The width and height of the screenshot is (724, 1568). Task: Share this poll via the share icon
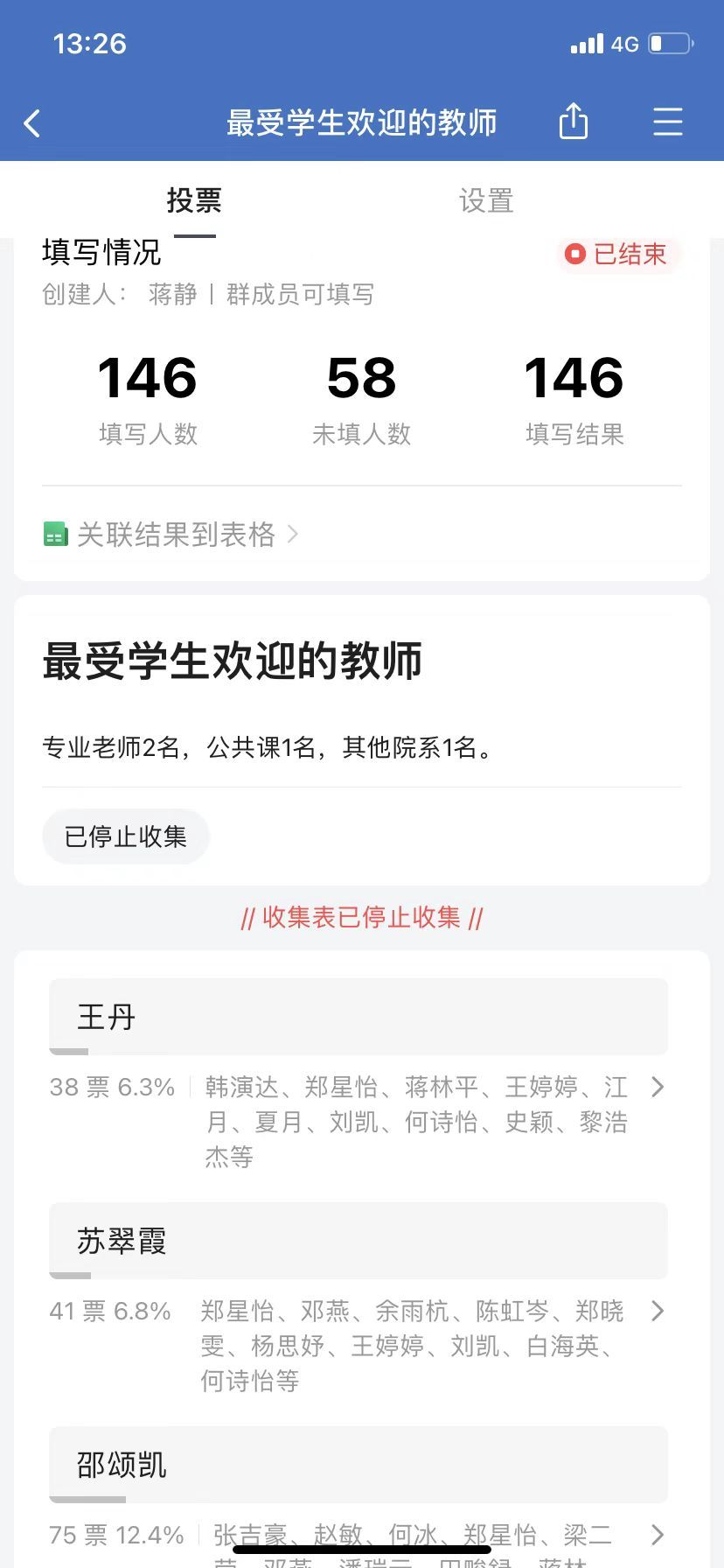574,121
